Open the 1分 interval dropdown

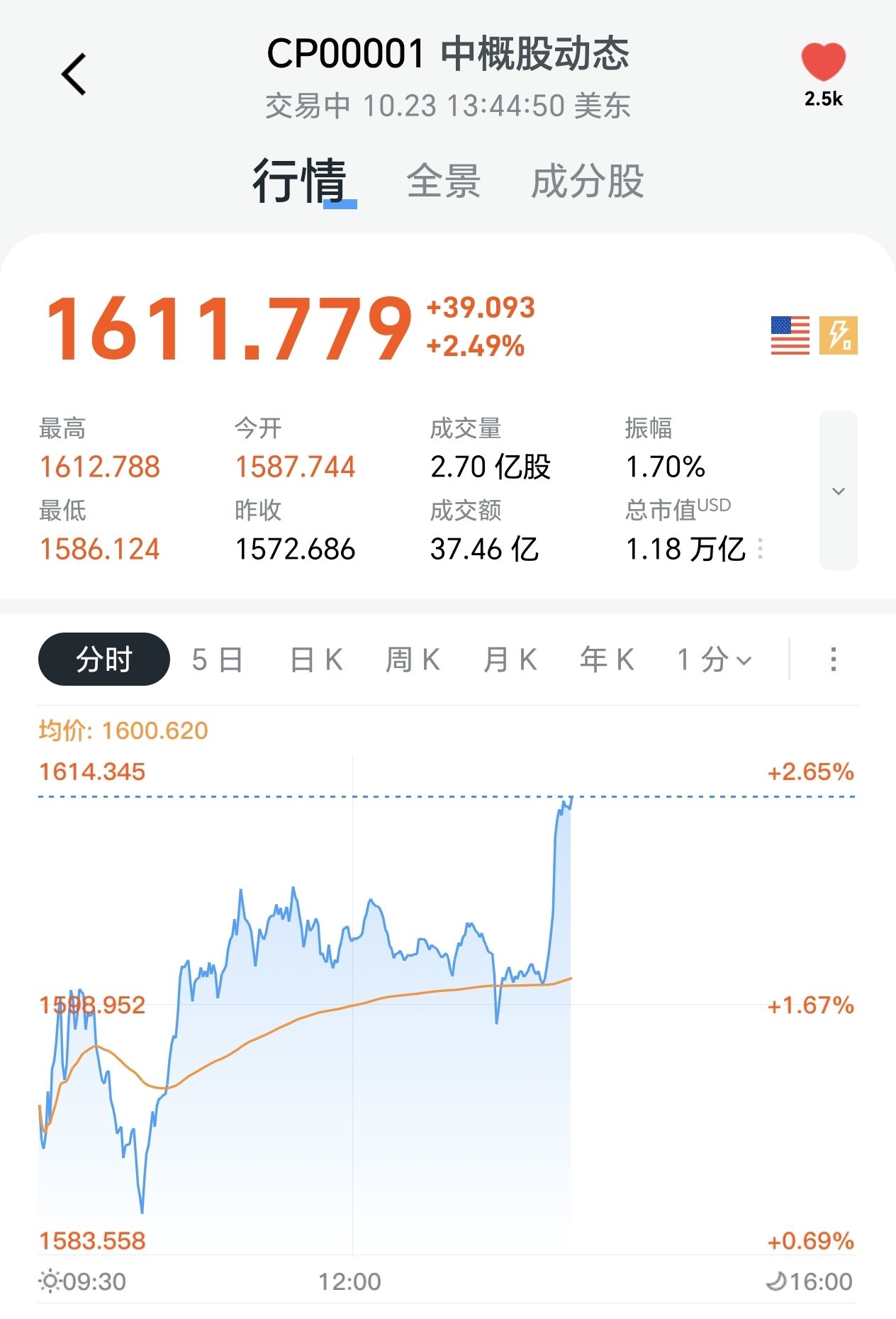[x=714, y=659]
